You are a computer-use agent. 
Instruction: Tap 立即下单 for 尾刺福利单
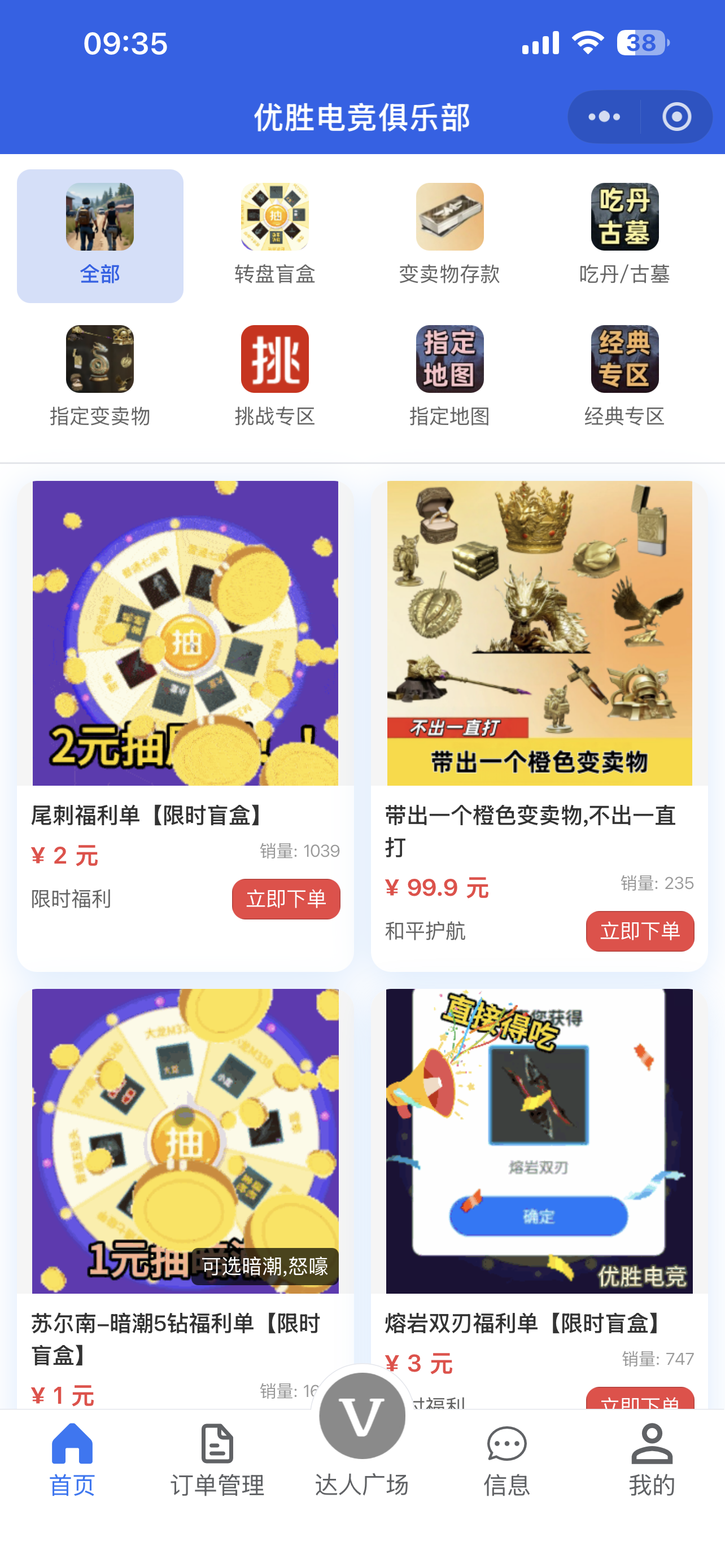point(286,899)
